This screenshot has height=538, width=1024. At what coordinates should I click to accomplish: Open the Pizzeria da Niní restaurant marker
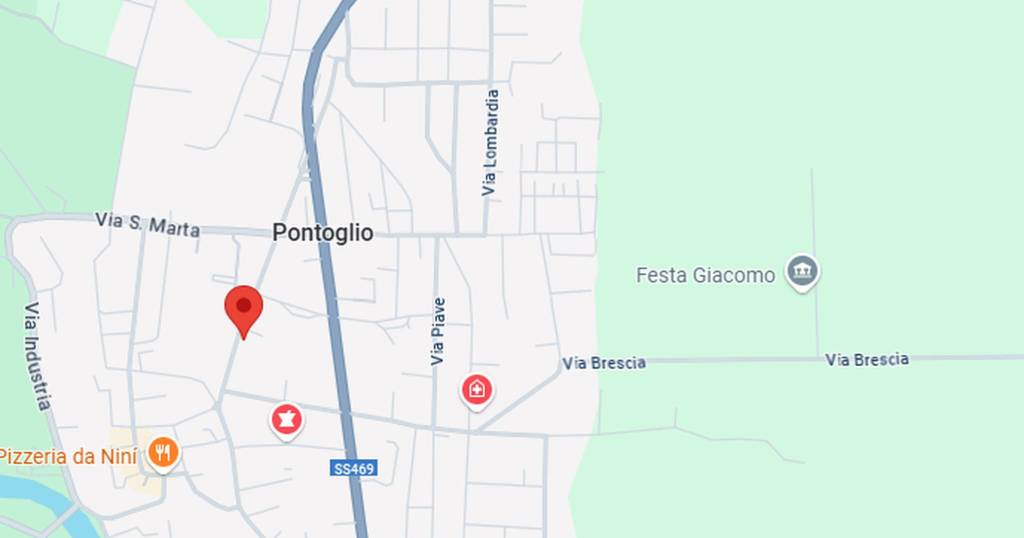coord(163,453)
